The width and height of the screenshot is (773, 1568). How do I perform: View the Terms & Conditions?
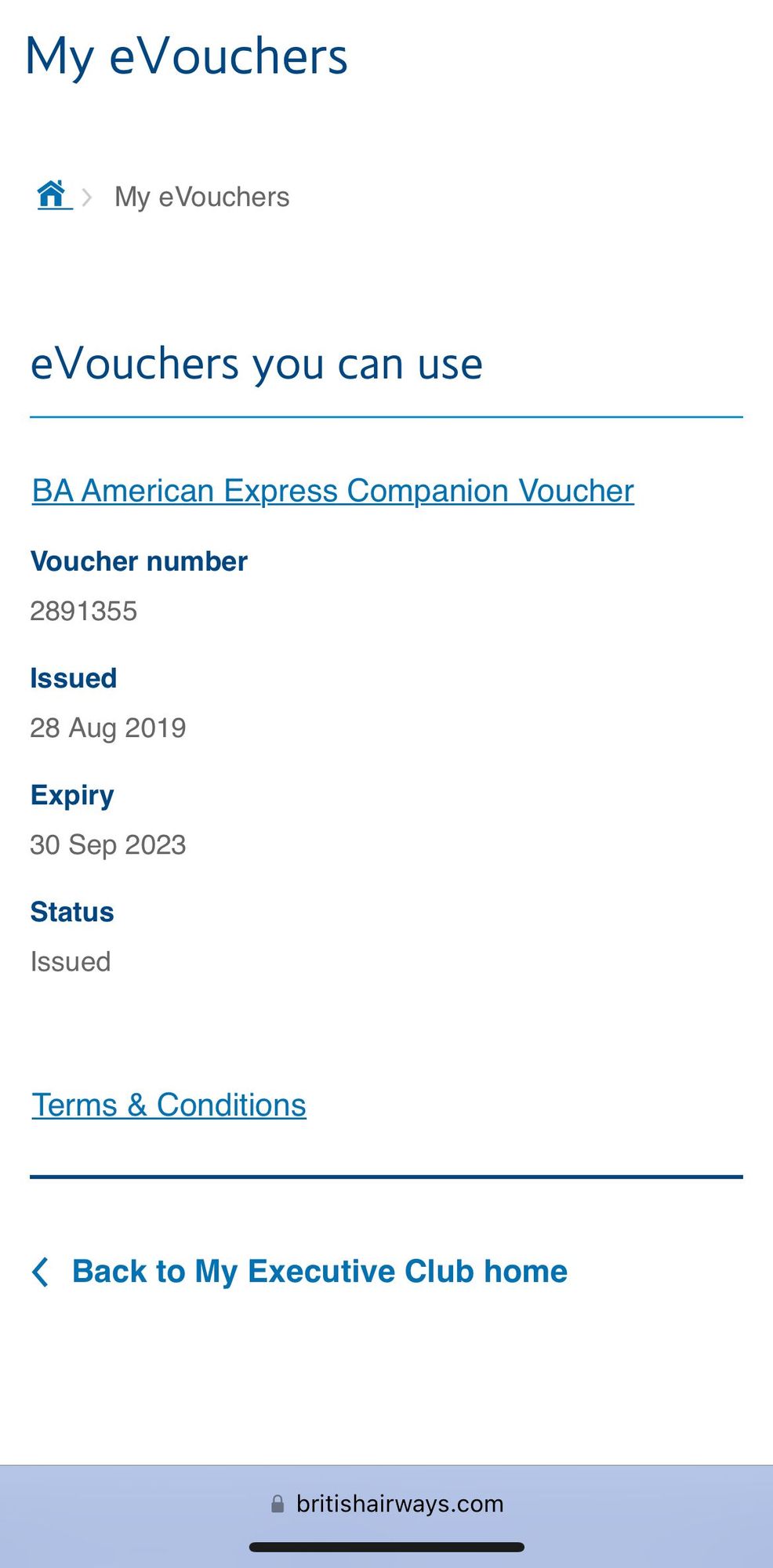coord(169,1105)
